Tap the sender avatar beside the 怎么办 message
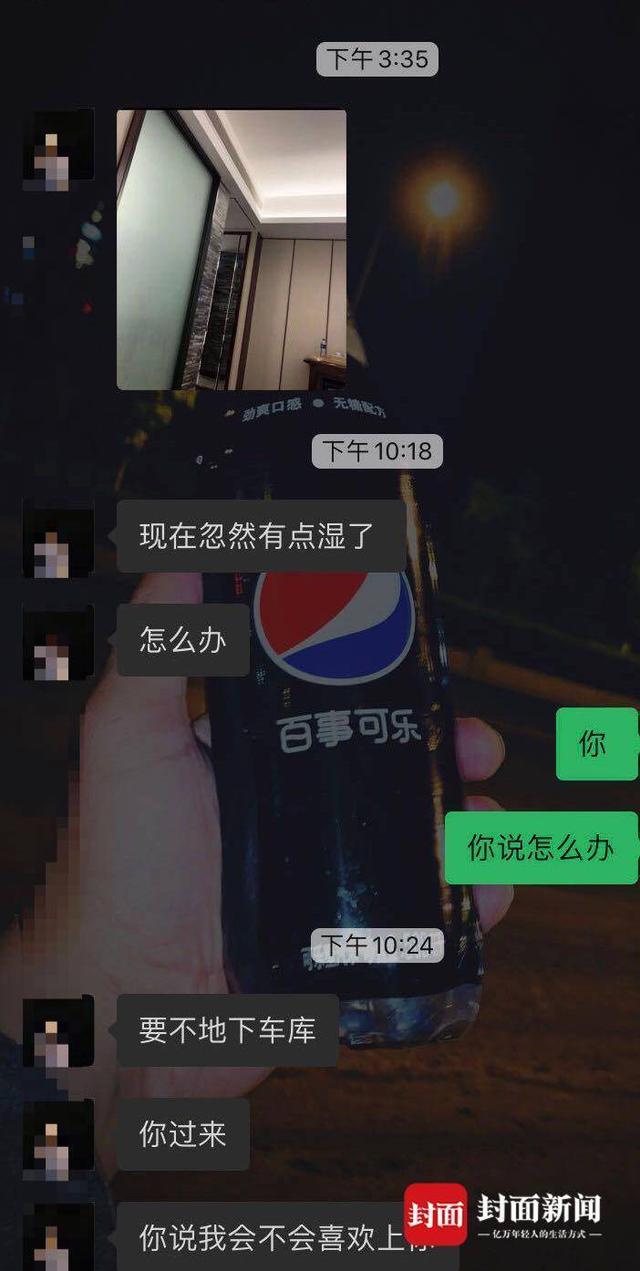 (58, 641)
